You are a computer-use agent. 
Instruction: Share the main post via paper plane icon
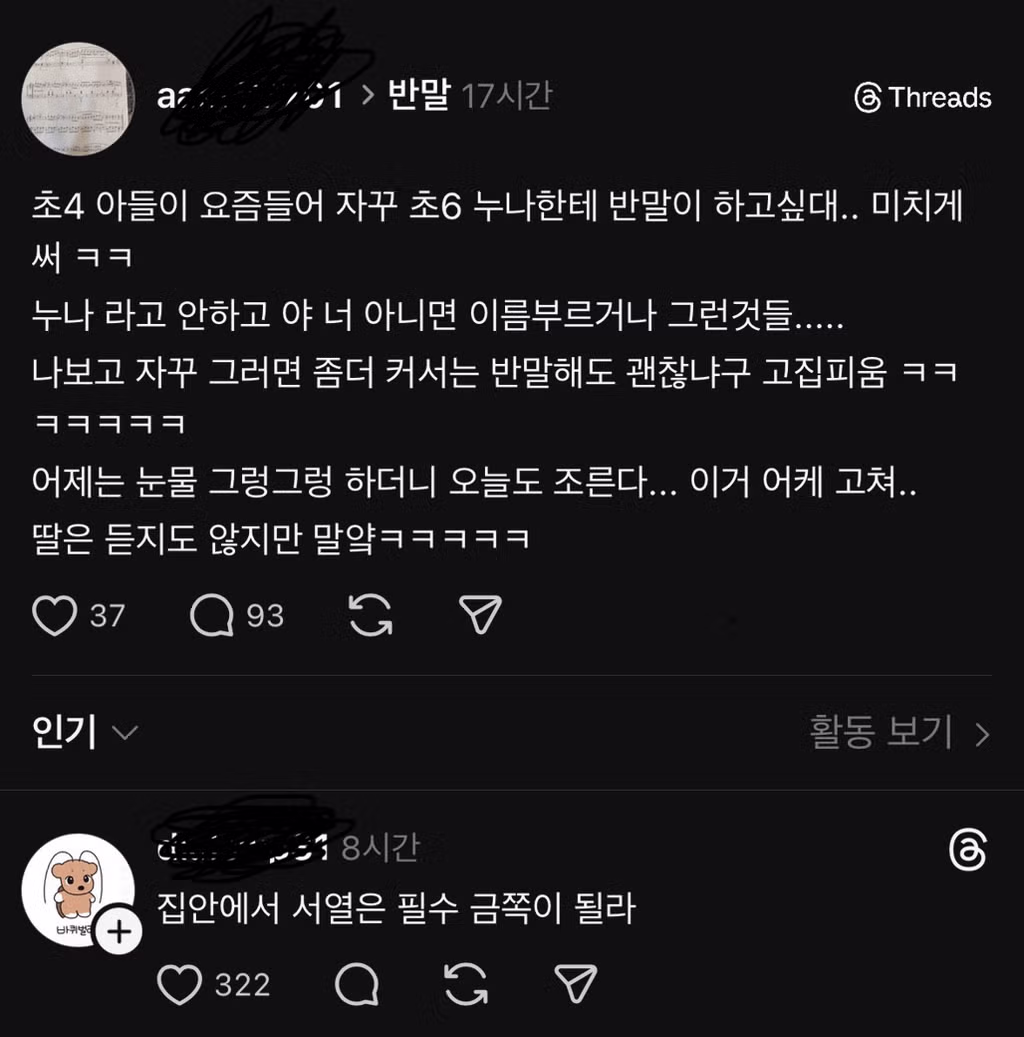pos(480,615)
